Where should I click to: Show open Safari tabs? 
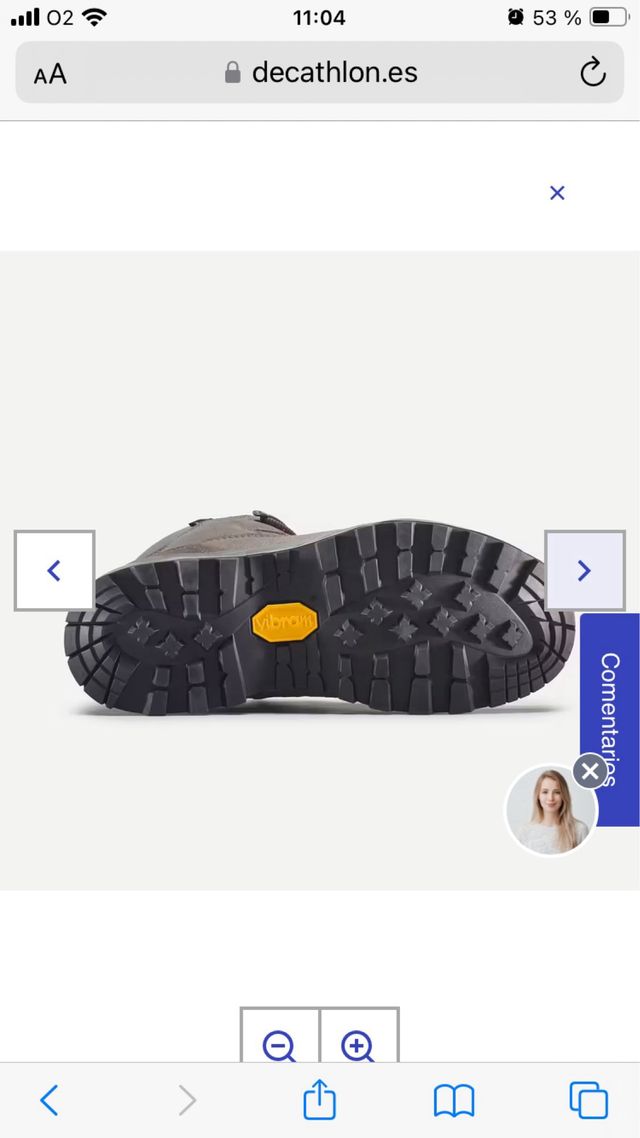[588, 1101]
